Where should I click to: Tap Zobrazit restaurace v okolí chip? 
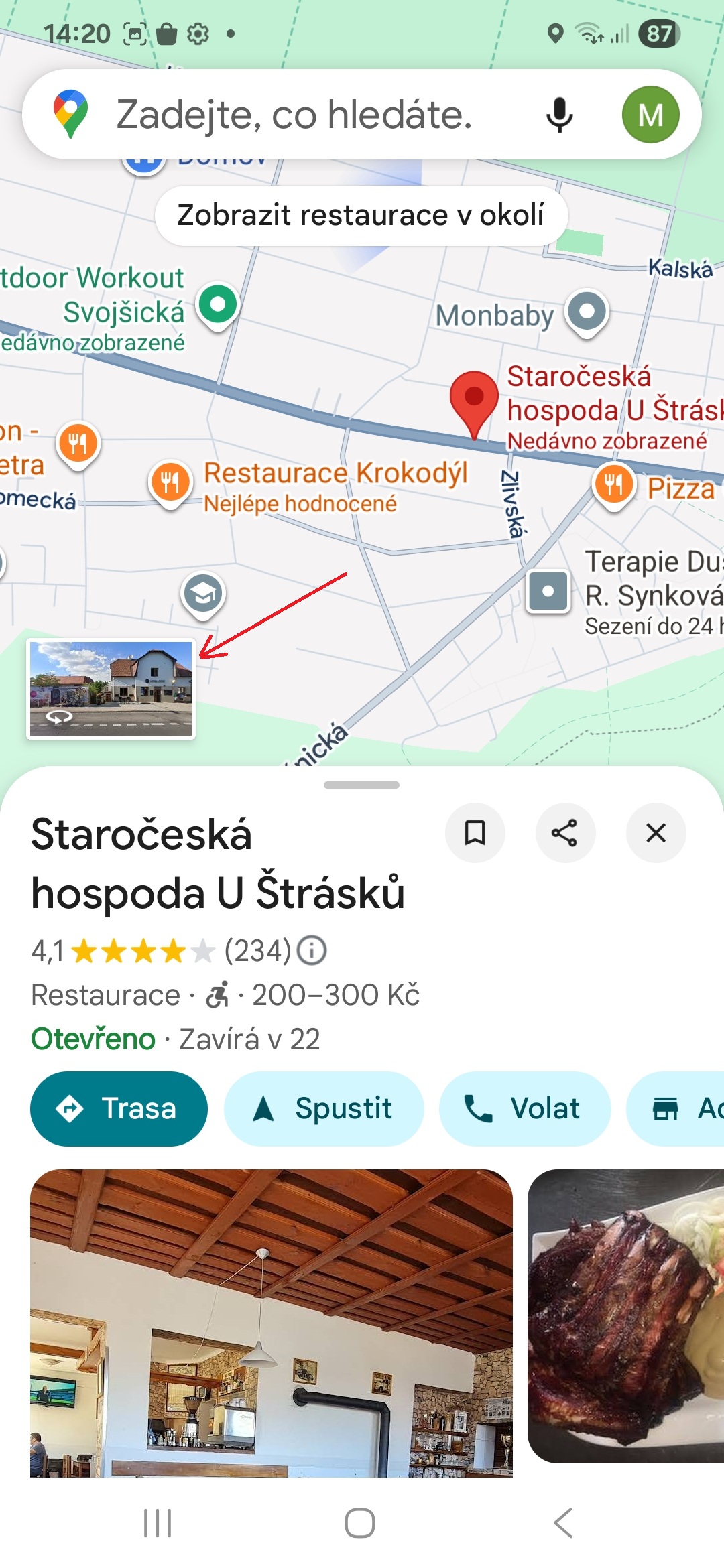[361, 216]
